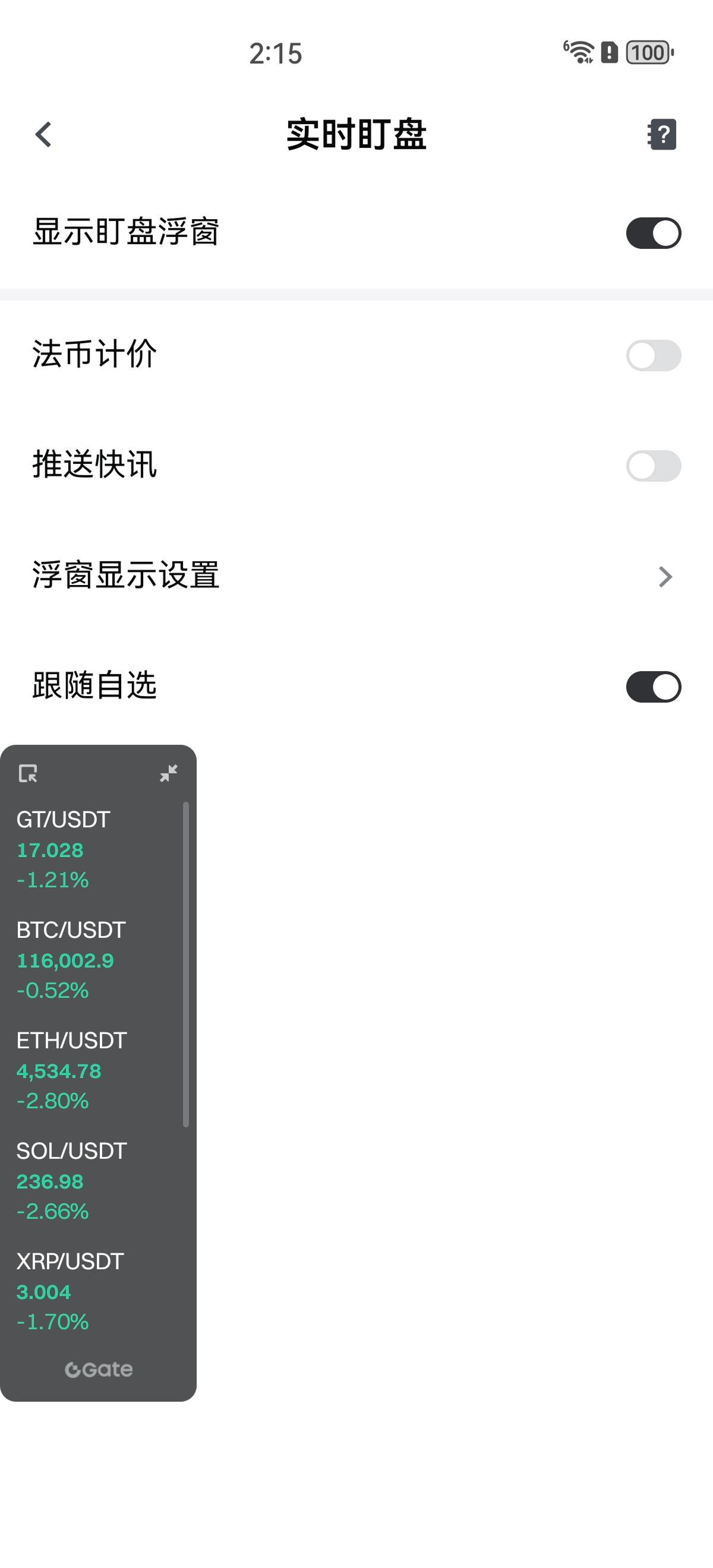Viewport: 713px width, 1568px height.
Task: Click the back arrow to leave 实时盯盘
Action: pyautogui.click(x=43, y=134)
